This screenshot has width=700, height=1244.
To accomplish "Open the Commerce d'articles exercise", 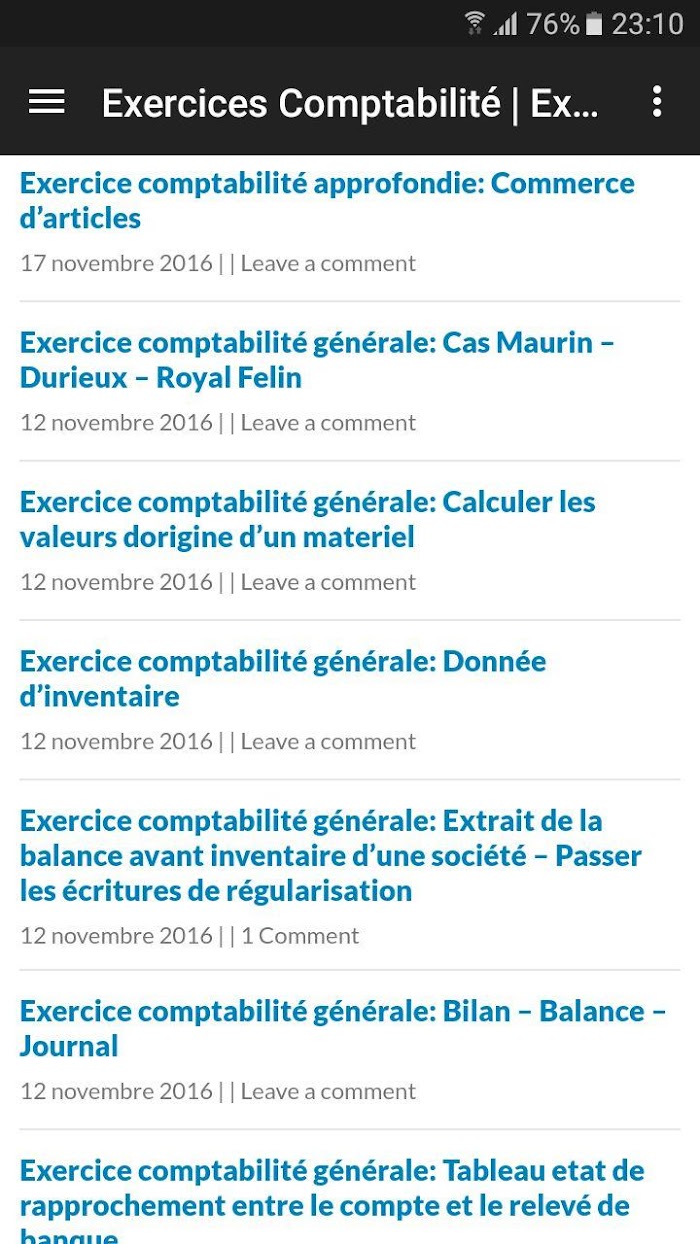I will click(x=327, y=200).
